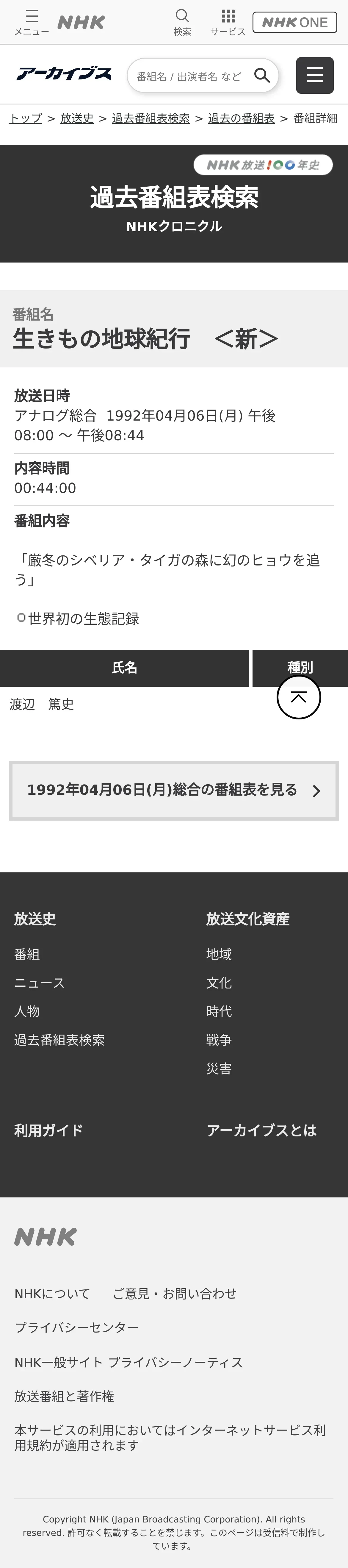The height and width of the screenshot is (1568, 348).
Task: Open the footer 災害 link
Action: pos(219,1068)
